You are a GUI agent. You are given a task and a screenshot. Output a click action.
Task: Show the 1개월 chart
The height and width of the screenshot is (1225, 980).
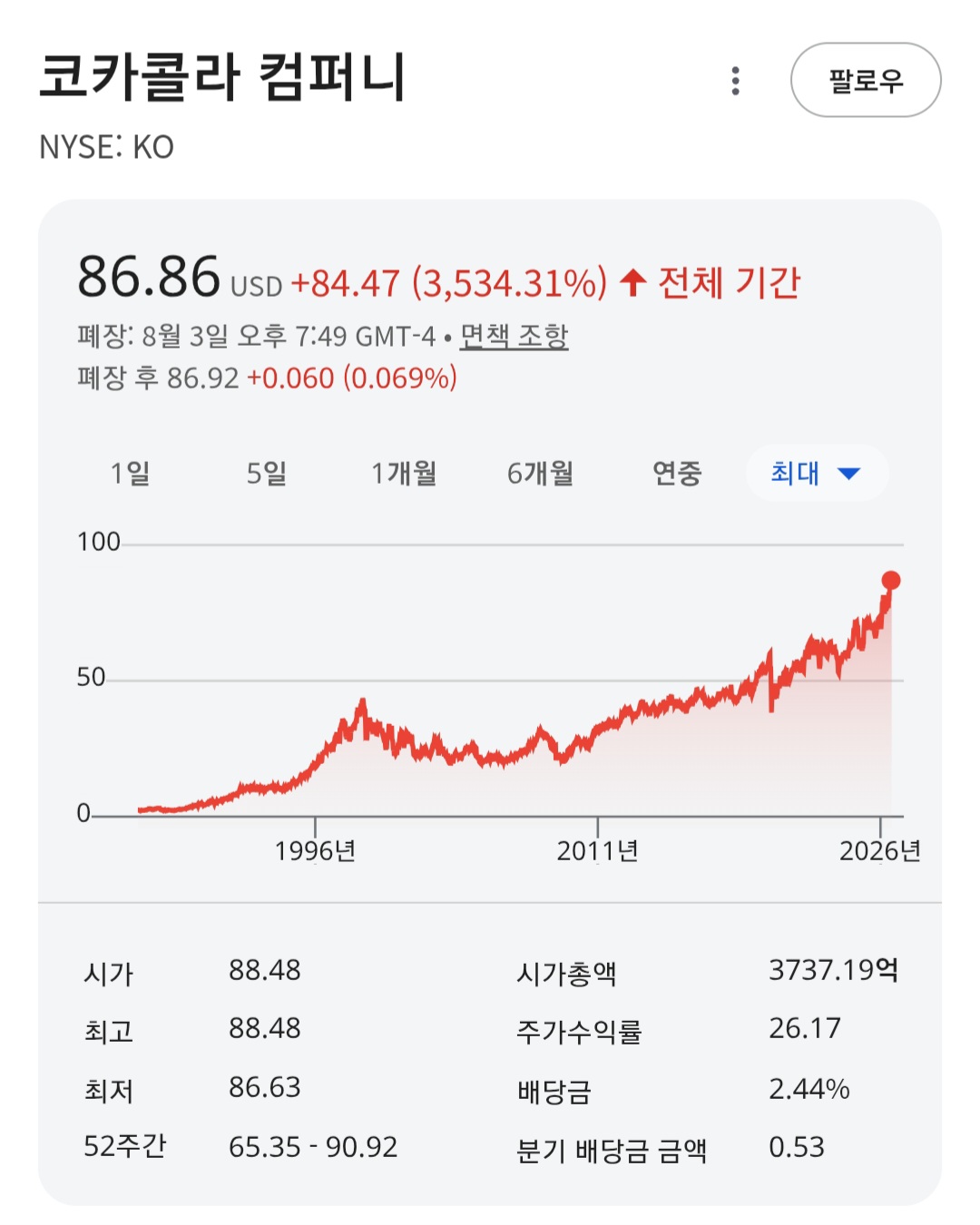coord(404,473)
